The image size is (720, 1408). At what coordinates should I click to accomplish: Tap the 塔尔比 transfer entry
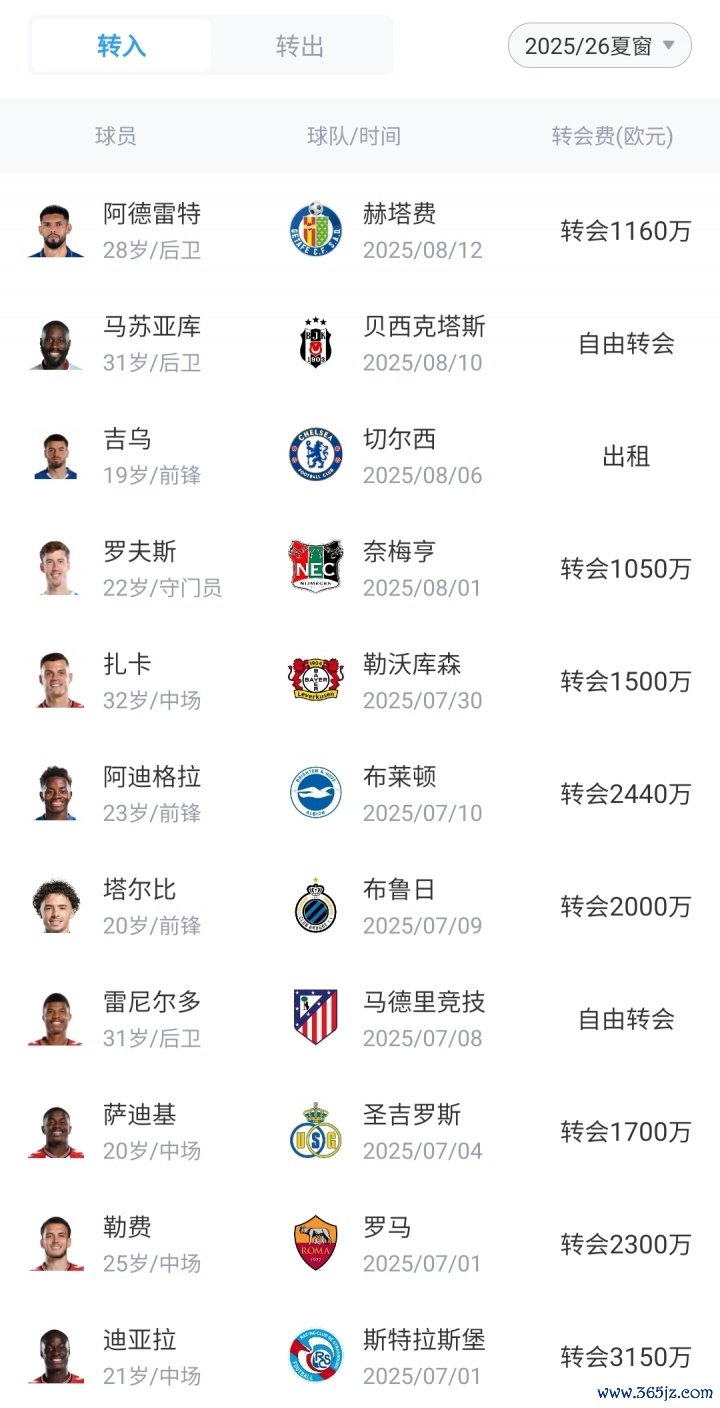point(359,906)
